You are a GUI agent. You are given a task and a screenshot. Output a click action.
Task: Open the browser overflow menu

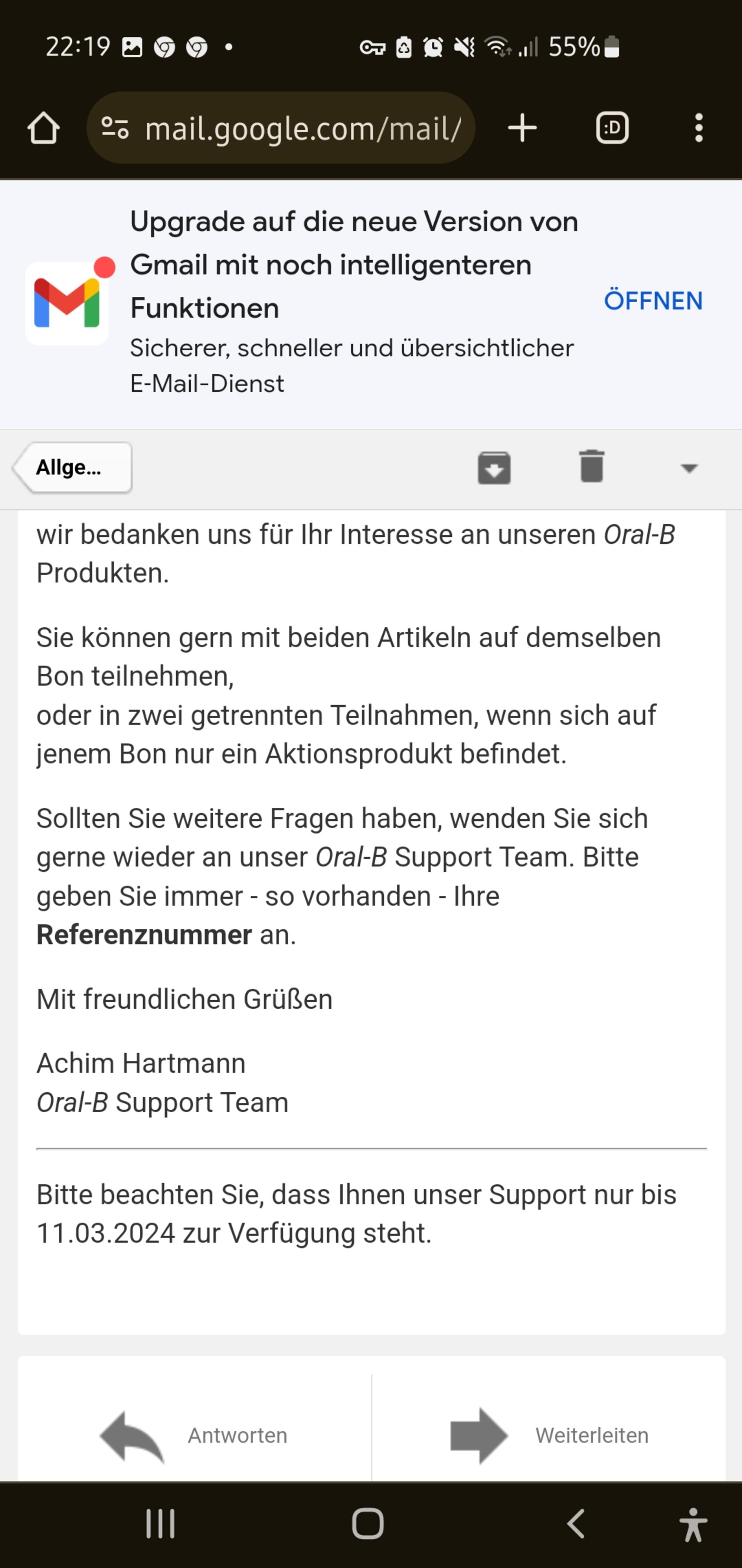point(699,129)
